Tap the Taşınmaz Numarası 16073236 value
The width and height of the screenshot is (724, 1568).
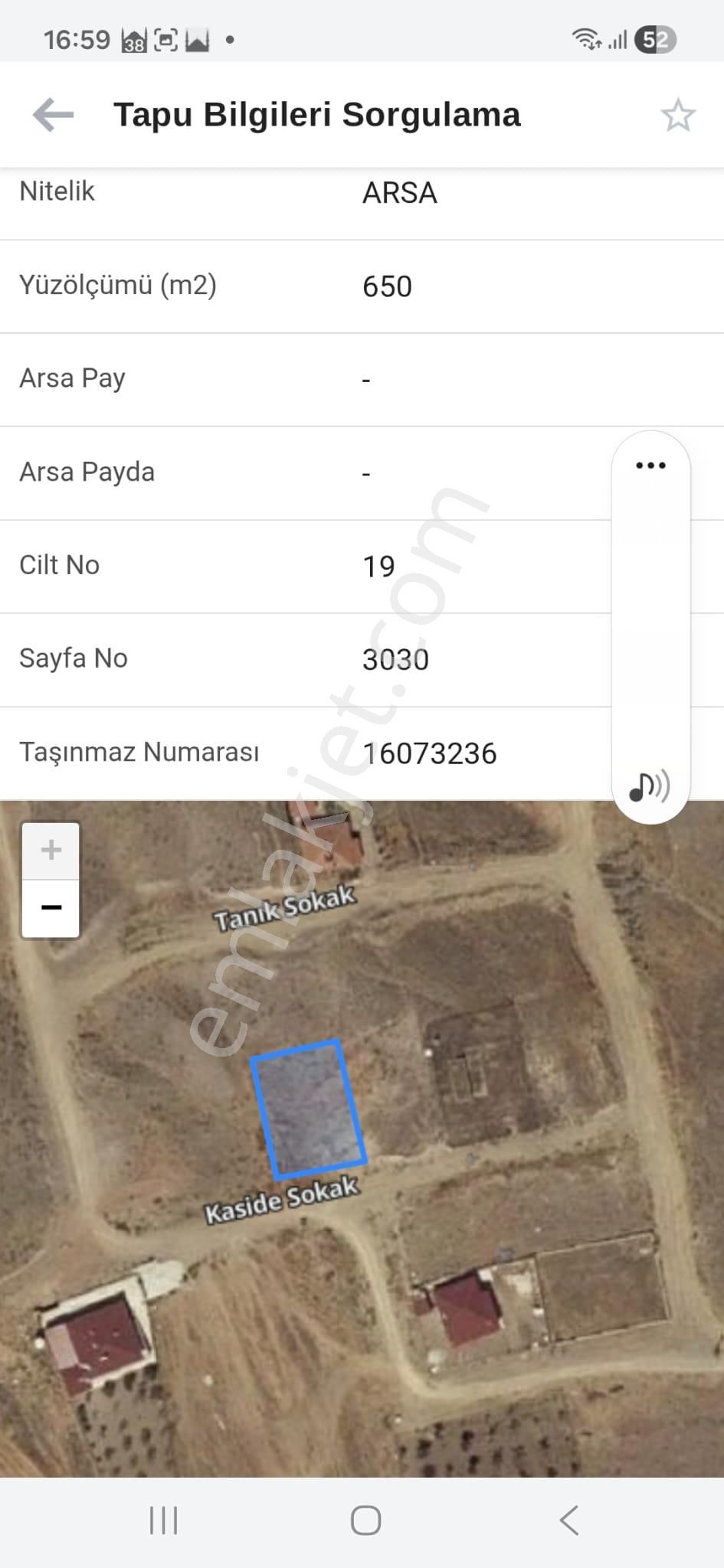tap(430, 753)
